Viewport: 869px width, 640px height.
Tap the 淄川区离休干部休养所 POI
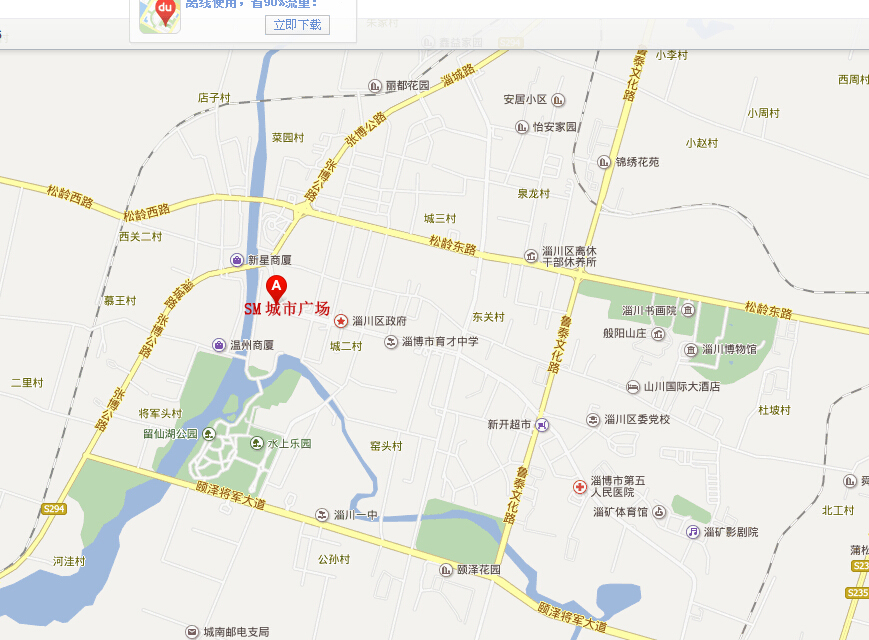531,256
